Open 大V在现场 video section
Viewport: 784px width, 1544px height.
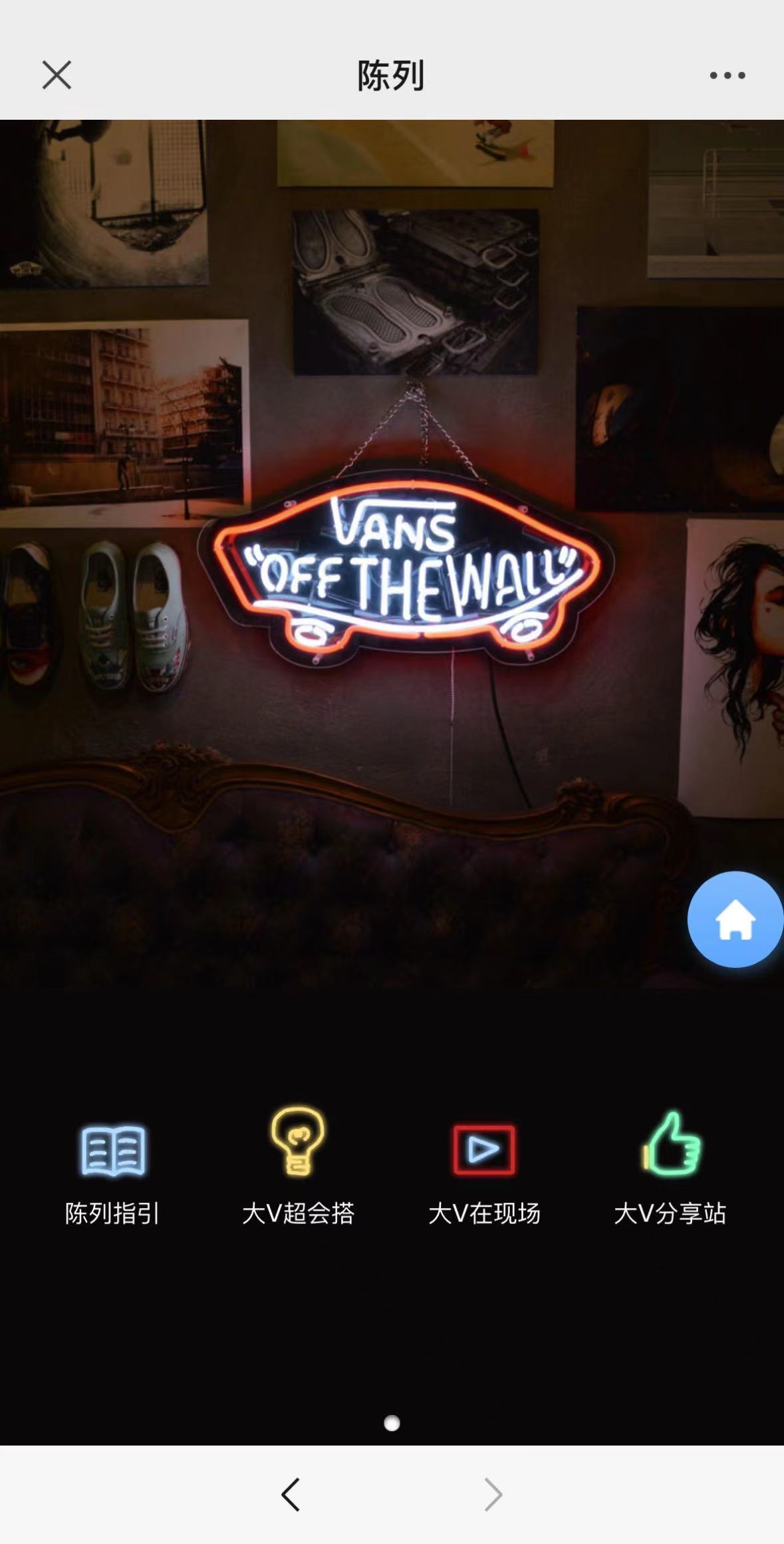click(484, 1167)
